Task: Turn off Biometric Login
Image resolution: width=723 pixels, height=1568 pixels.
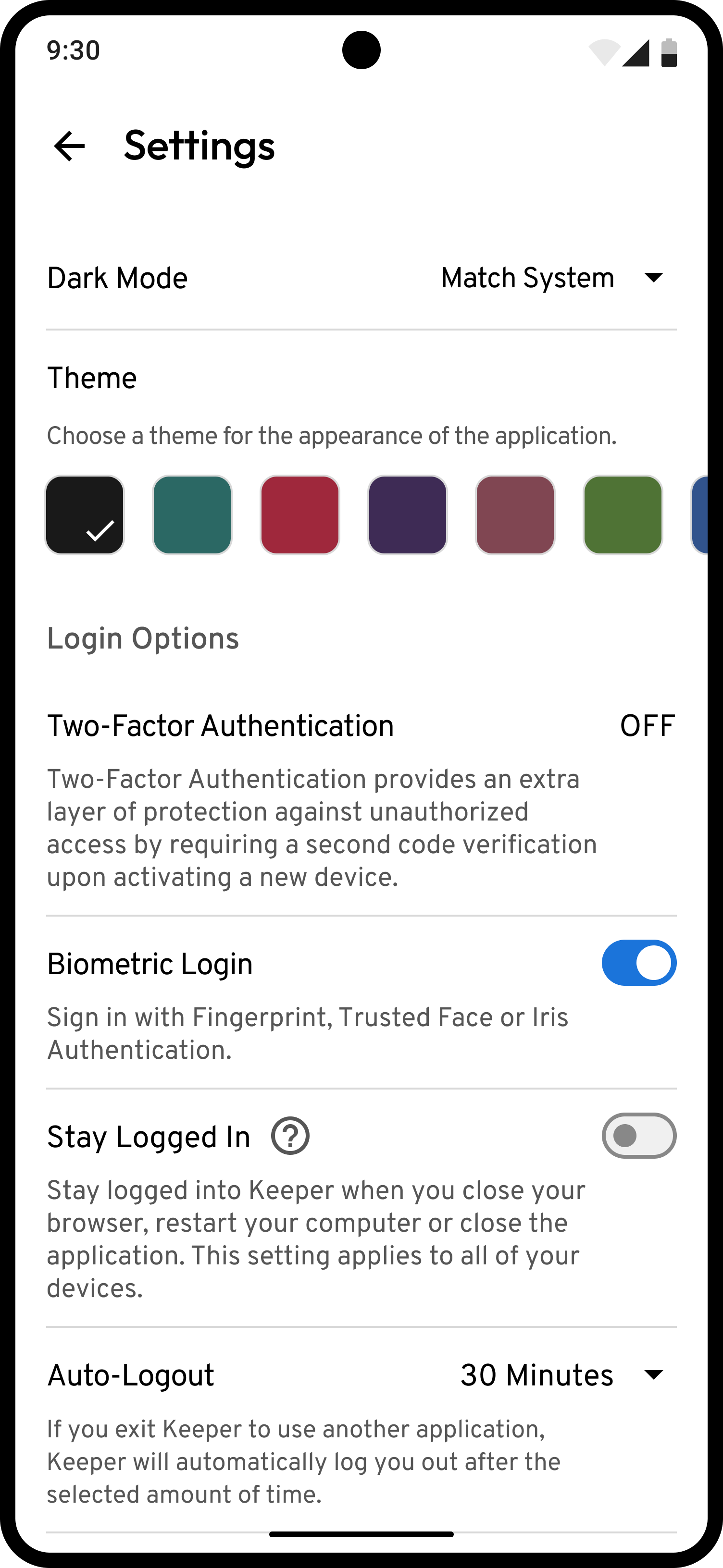Action: tap(638, 963)
